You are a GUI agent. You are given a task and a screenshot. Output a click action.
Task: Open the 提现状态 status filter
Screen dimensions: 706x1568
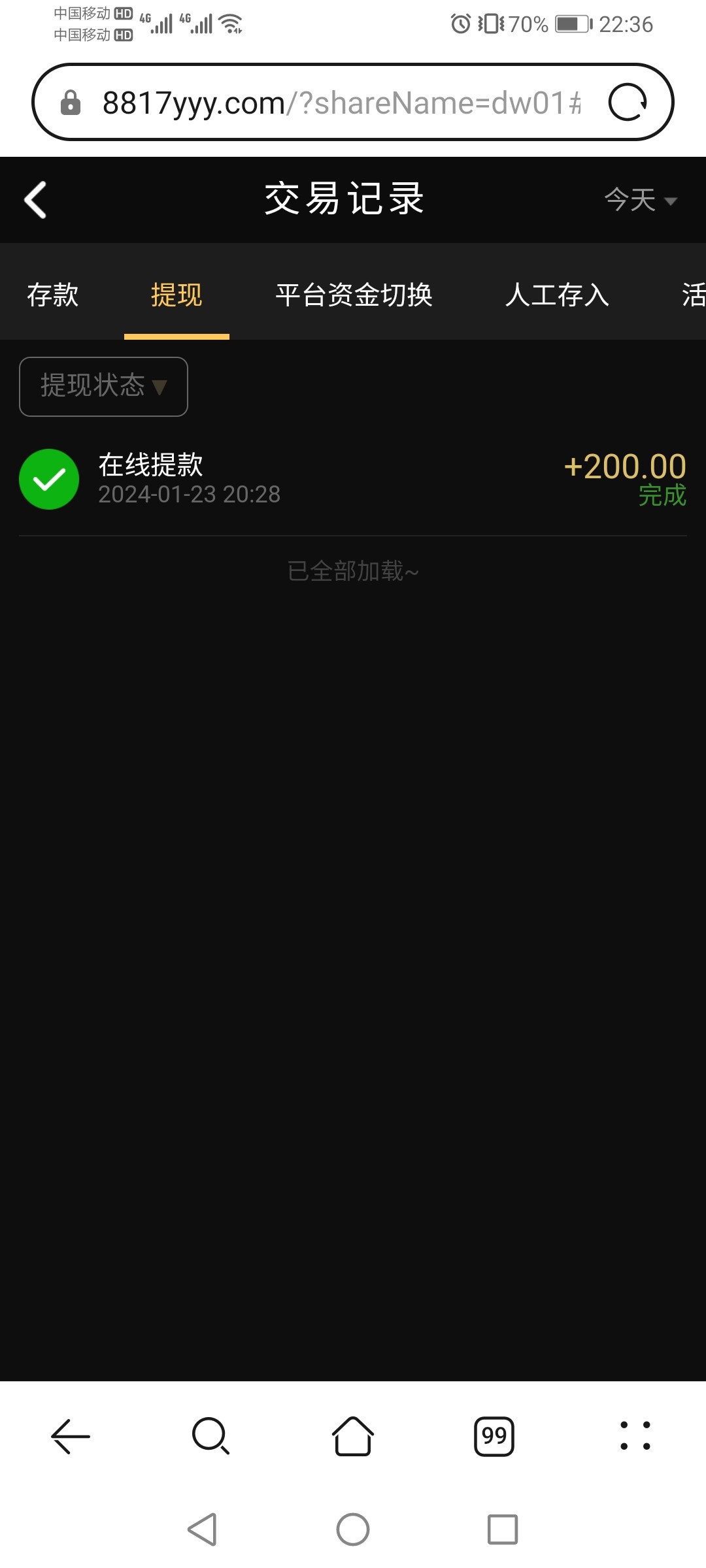pos(103,386)
